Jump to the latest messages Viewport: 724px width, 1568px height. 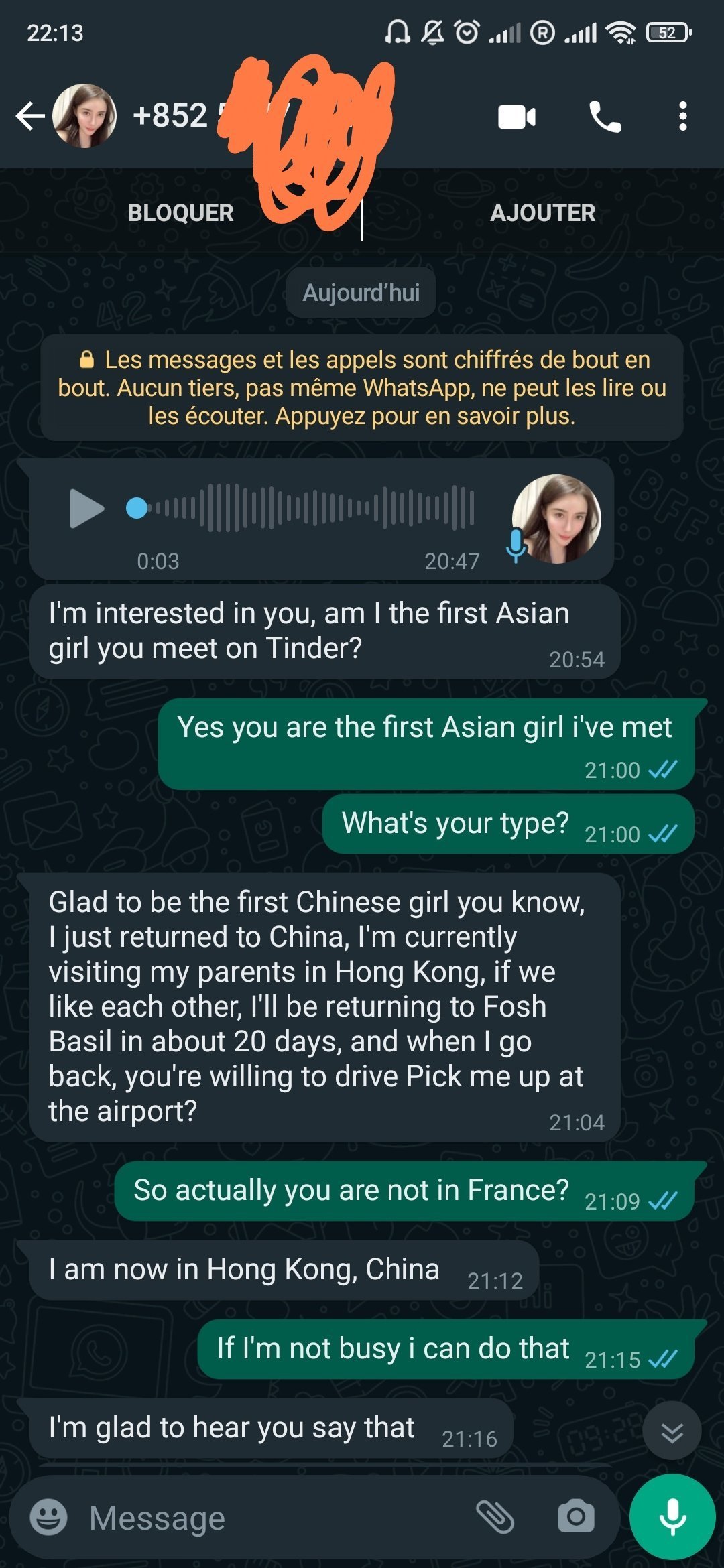(672, 1432)
